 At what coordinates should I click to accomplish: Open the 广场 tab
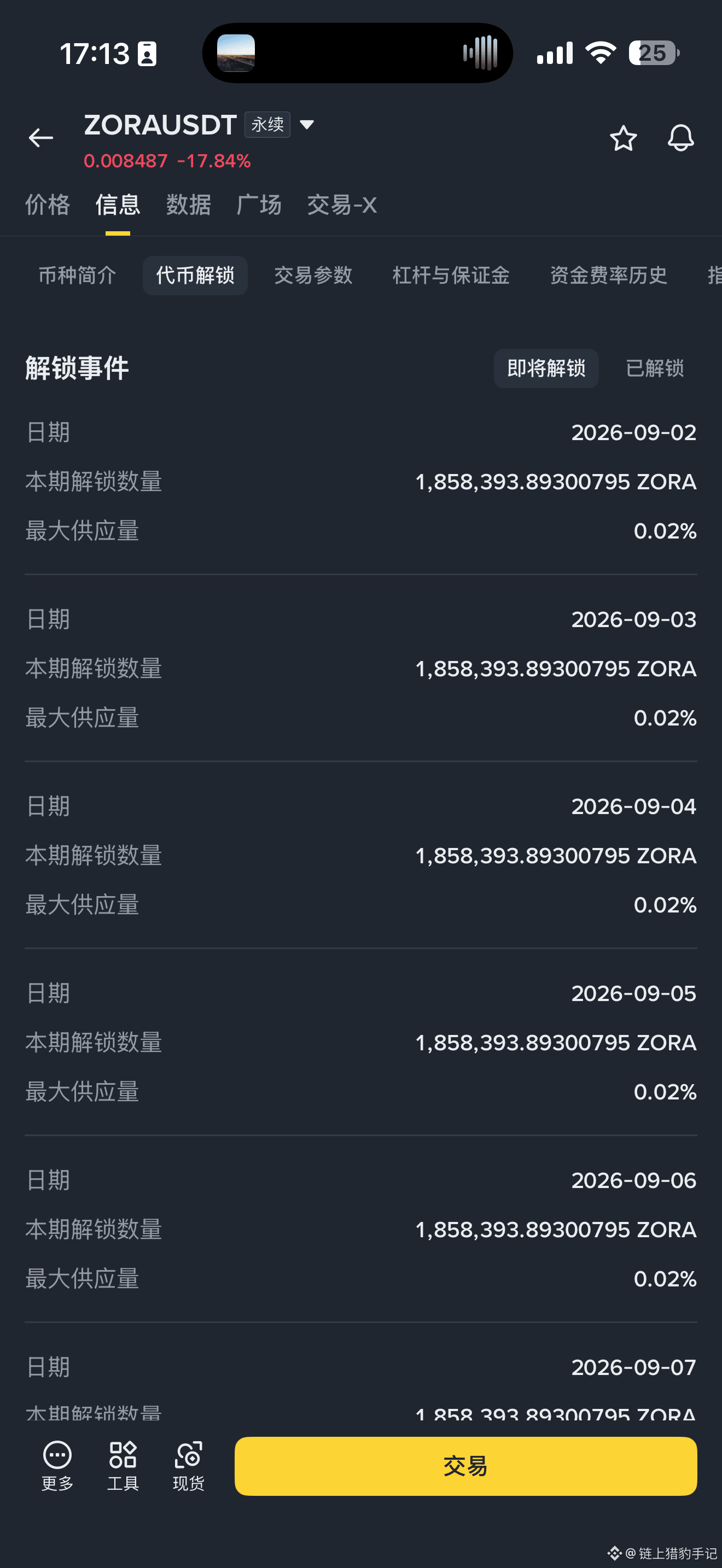click(259, 205)
